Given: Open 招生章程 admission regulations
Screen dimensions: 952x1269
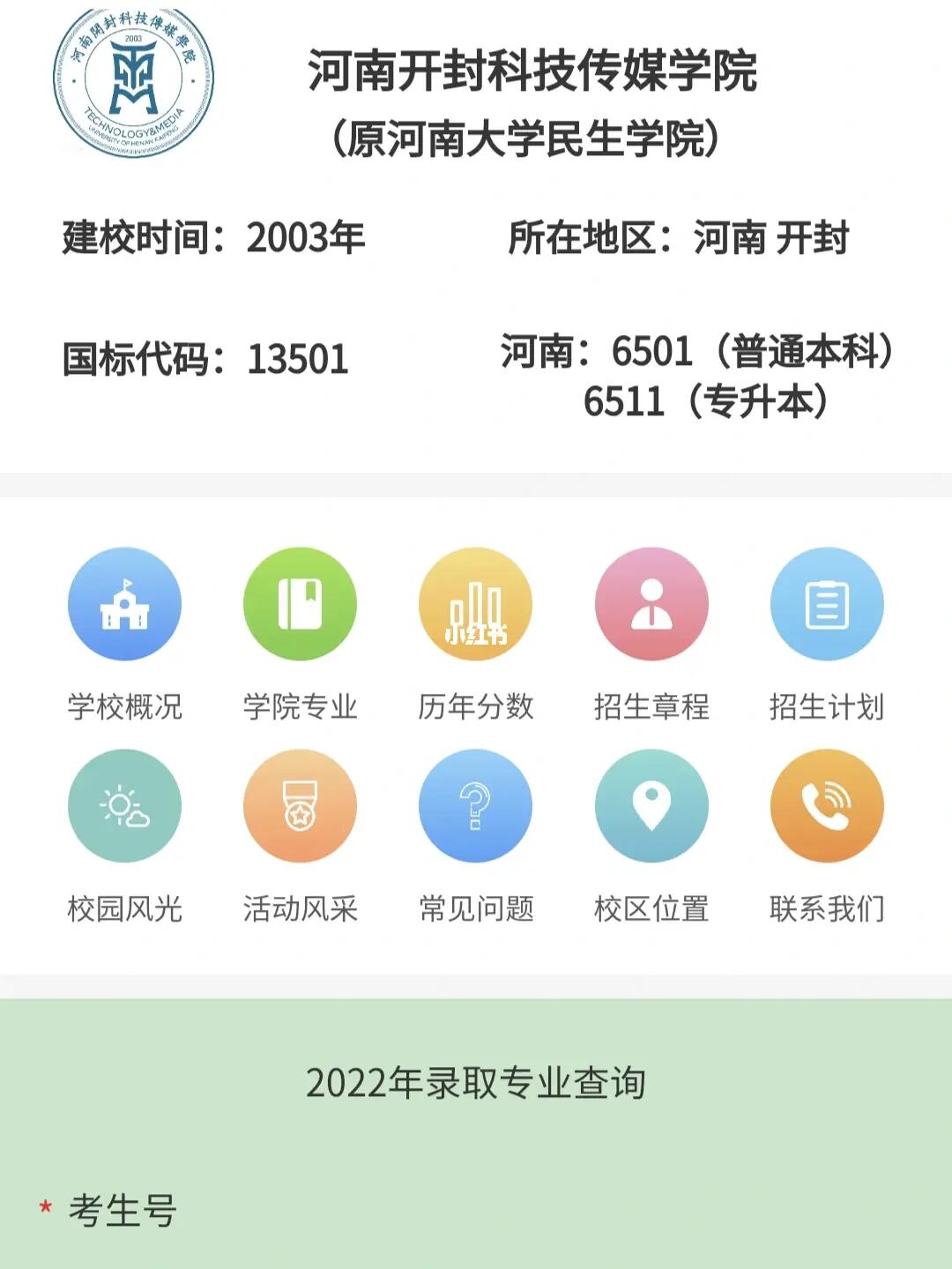Looking at the screenshot, I should (651, 605).
